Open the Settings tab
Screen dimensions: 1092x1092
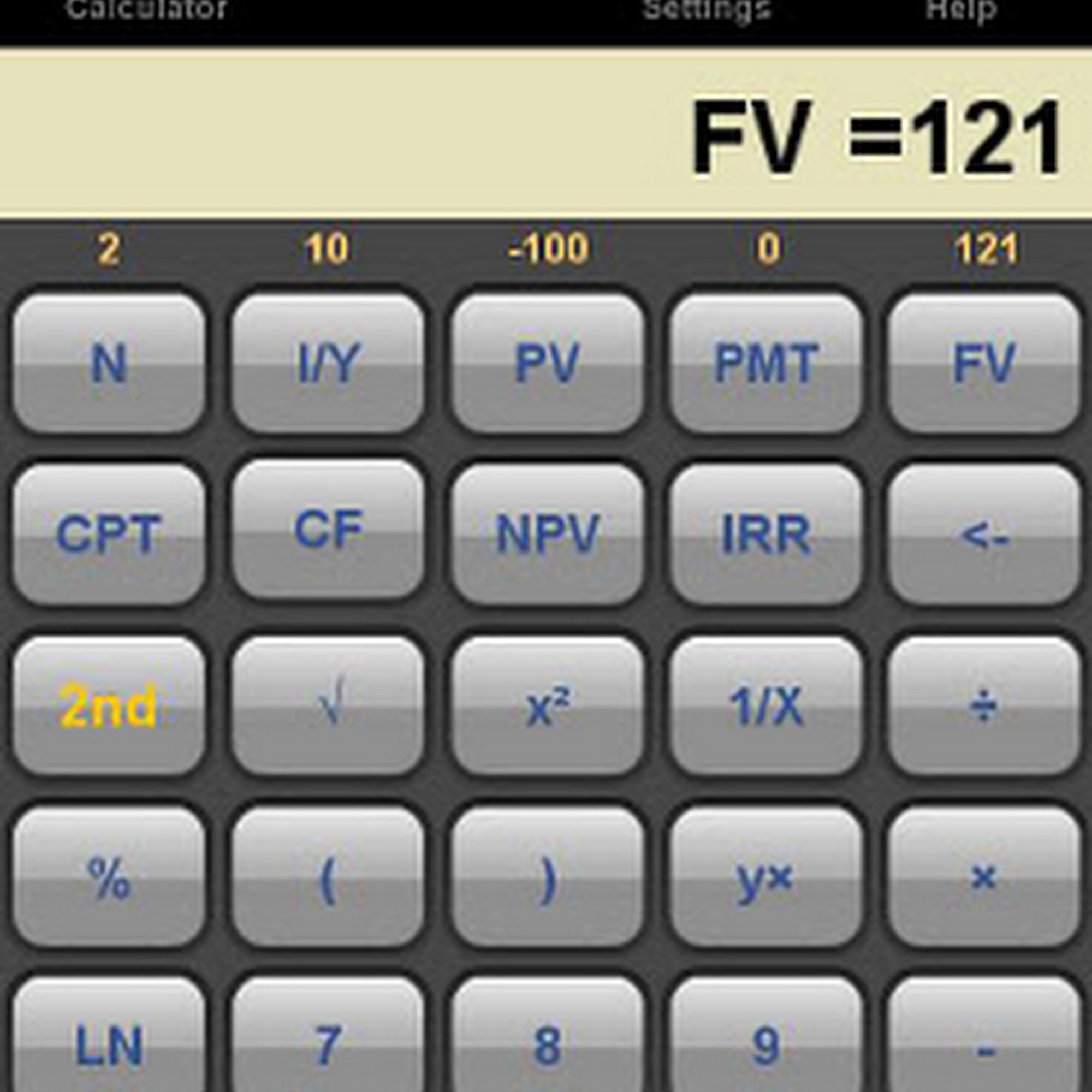[707, 10]
